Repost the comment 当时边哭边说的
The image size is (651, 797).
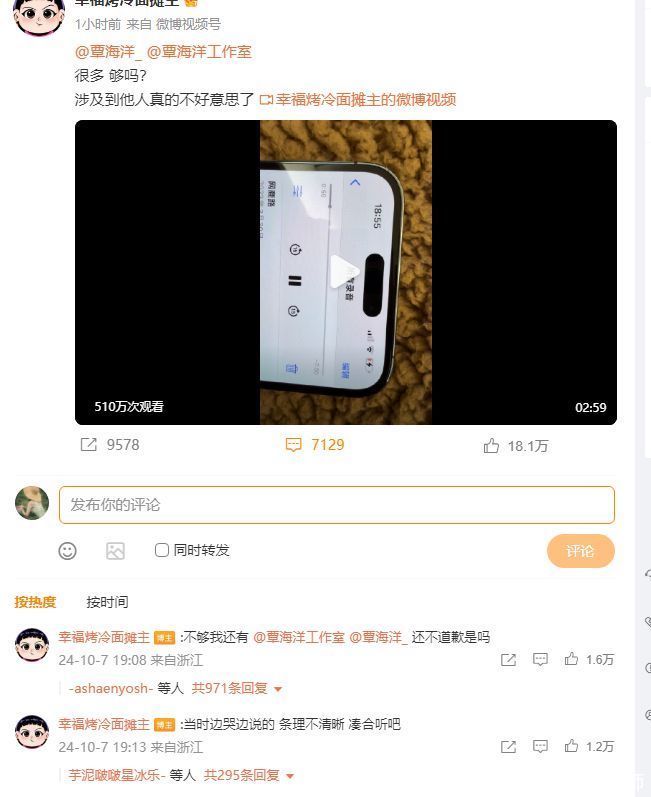point(508,746)
